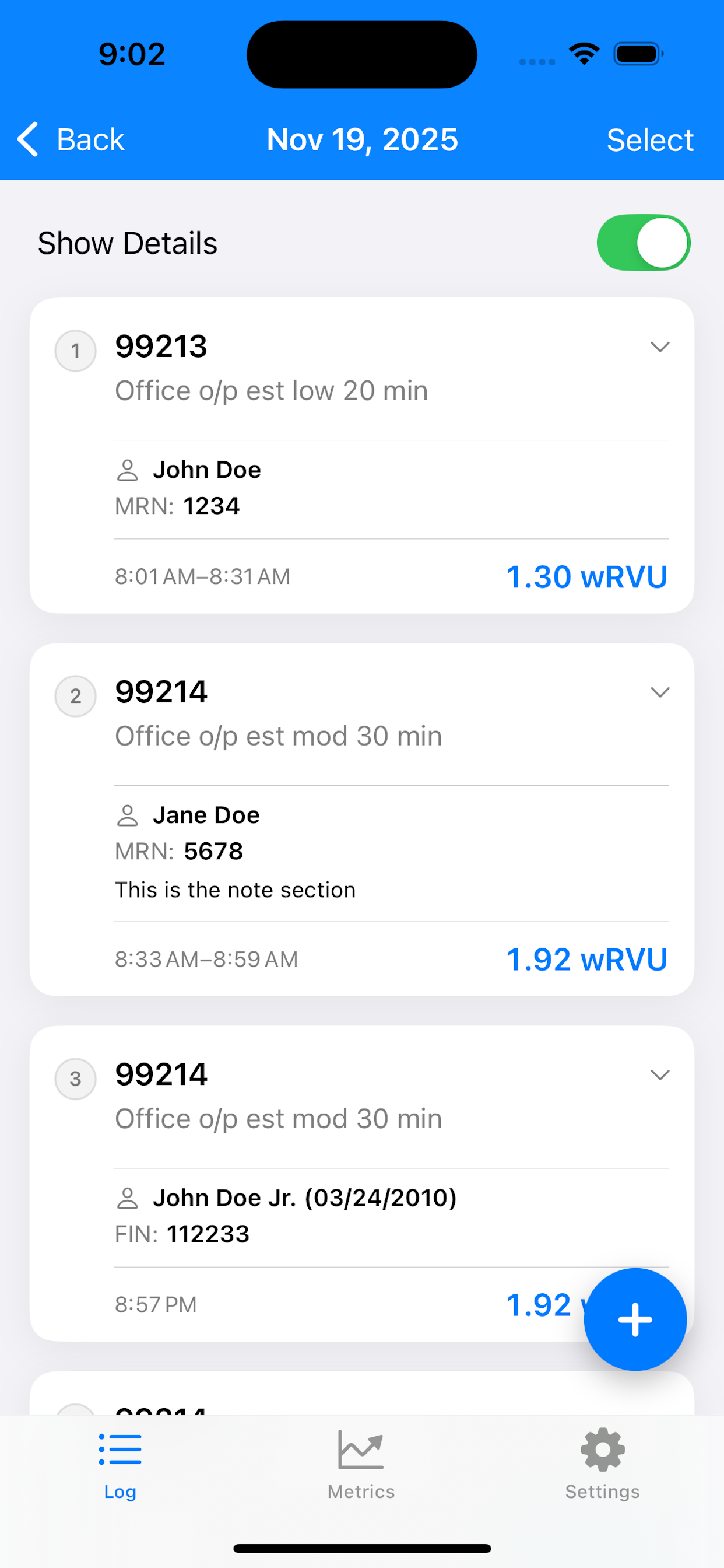Expand the chevron on Jane Doe's 99214 entry
724x1568 pixels.
(659, 692)
